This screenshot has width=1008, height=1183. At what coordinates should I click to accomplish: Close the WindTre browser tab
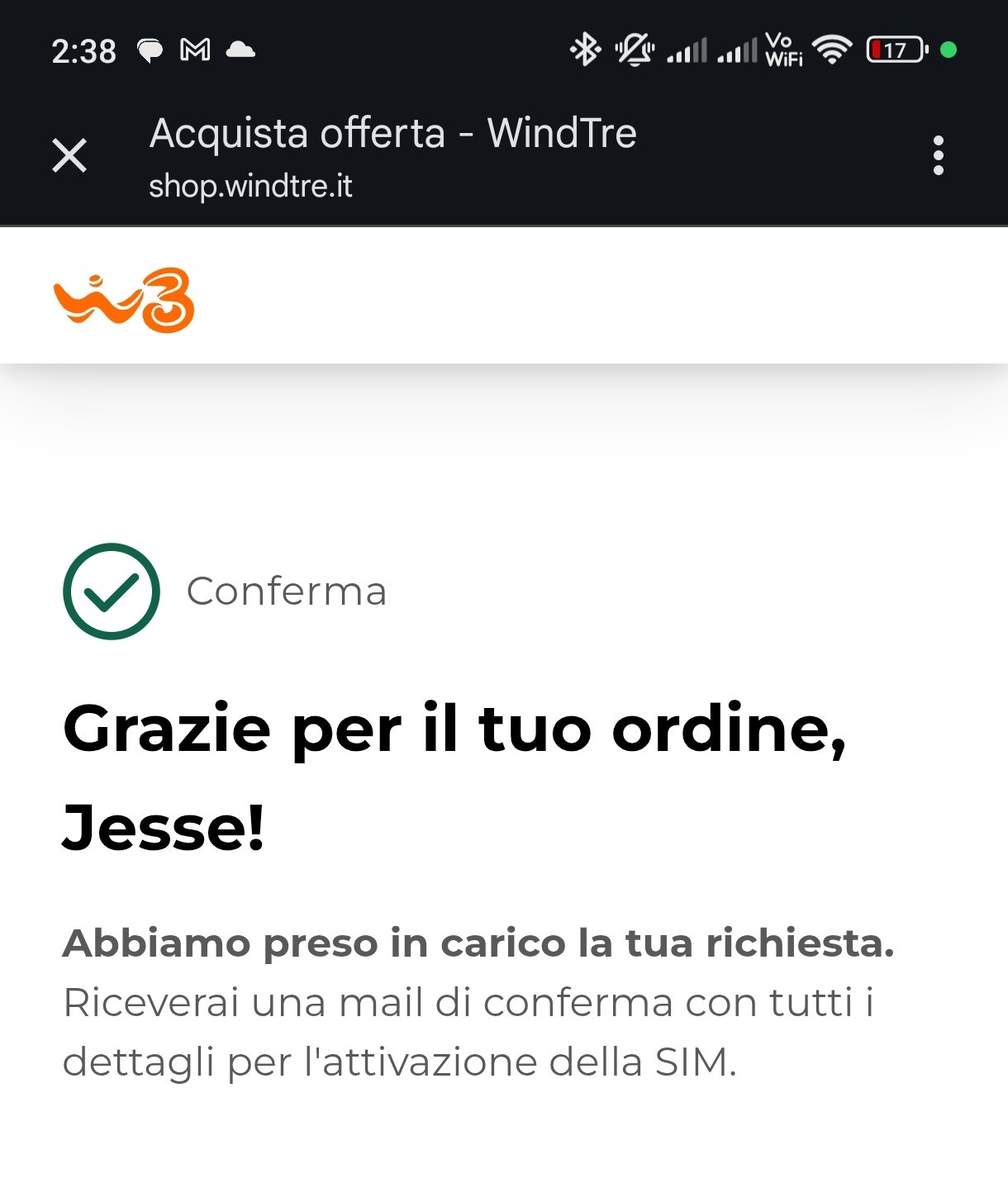(x=69, y=155)
